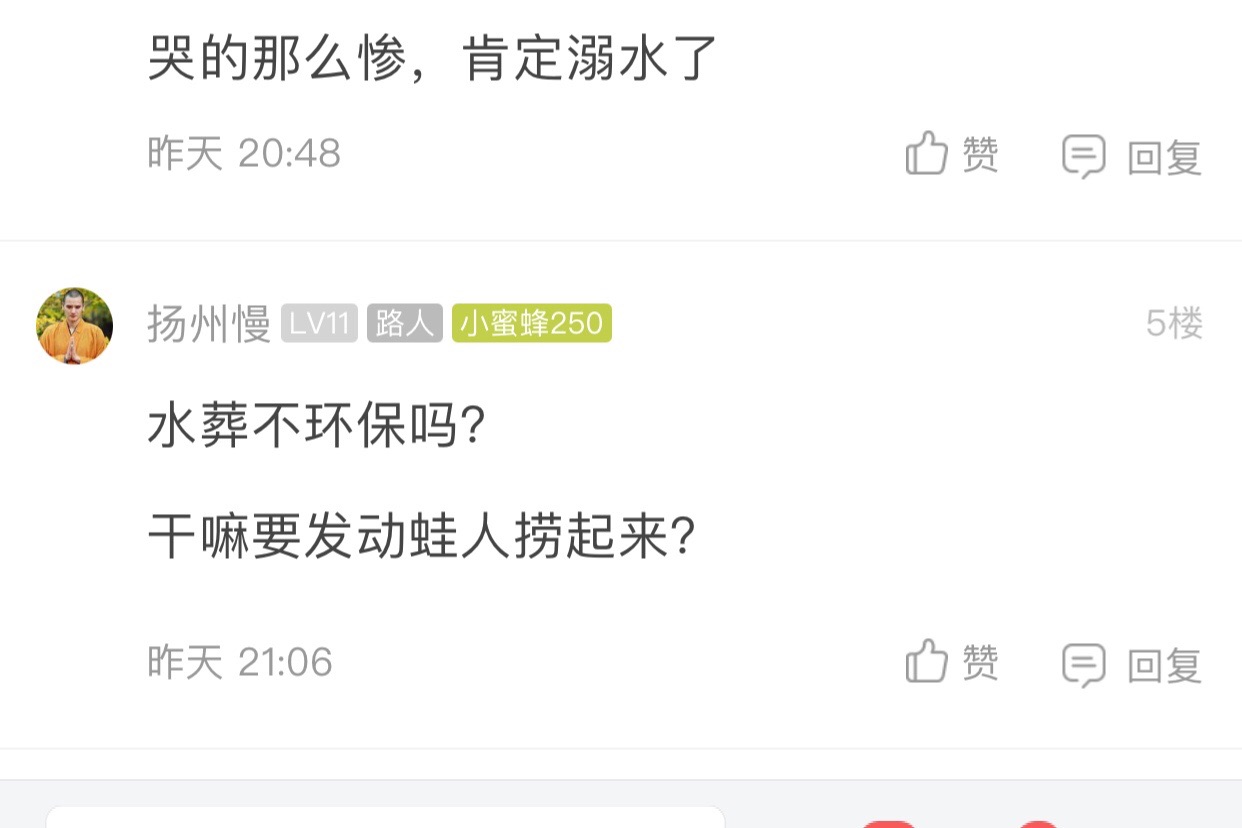Reply to the comment posted at 昨天 20:48

[x=1132, y=157]
